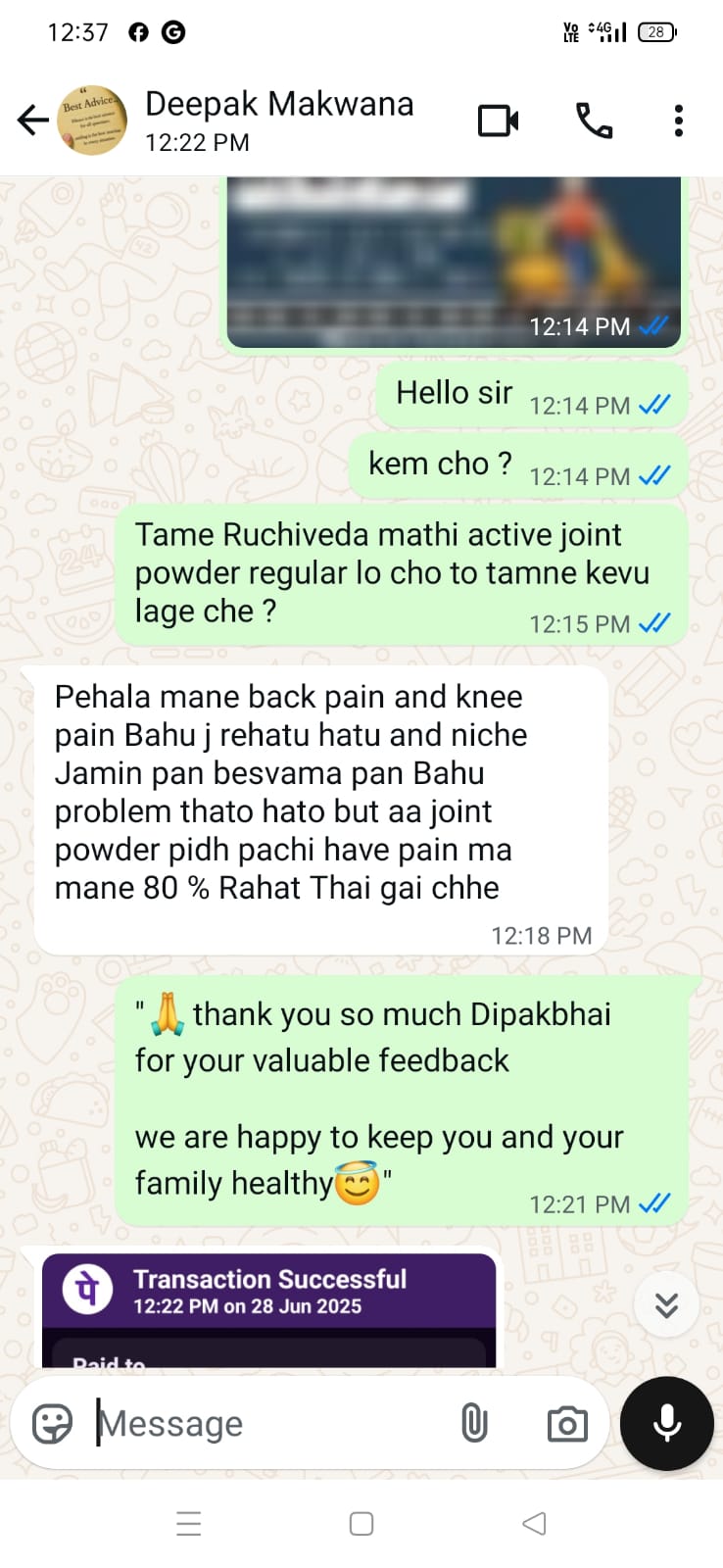
Task: Jump to the latest messages
Action: (666, 1304)
